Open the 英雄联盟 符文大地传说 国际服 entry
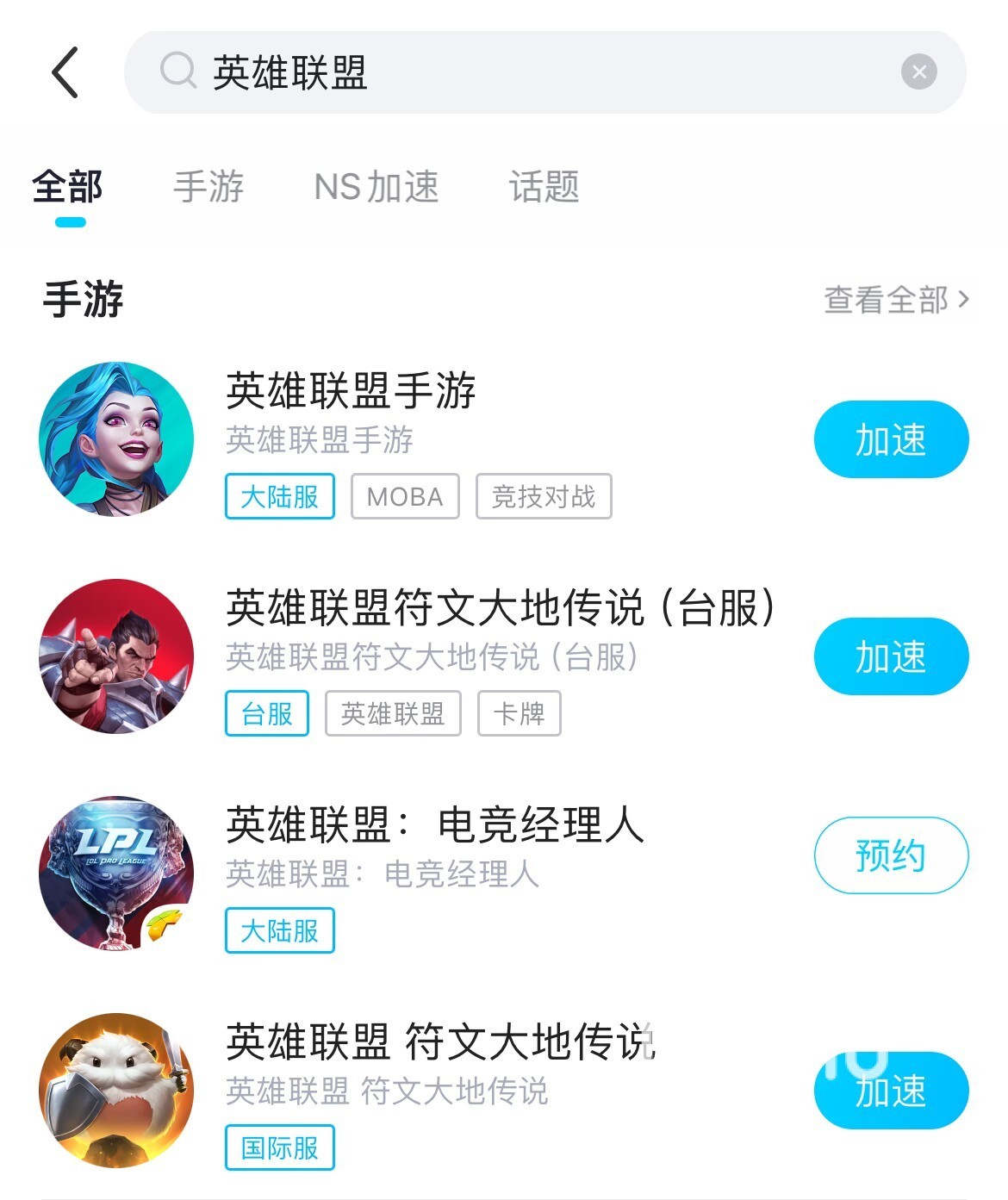1008x1200 pixels. click(439, 1043)
